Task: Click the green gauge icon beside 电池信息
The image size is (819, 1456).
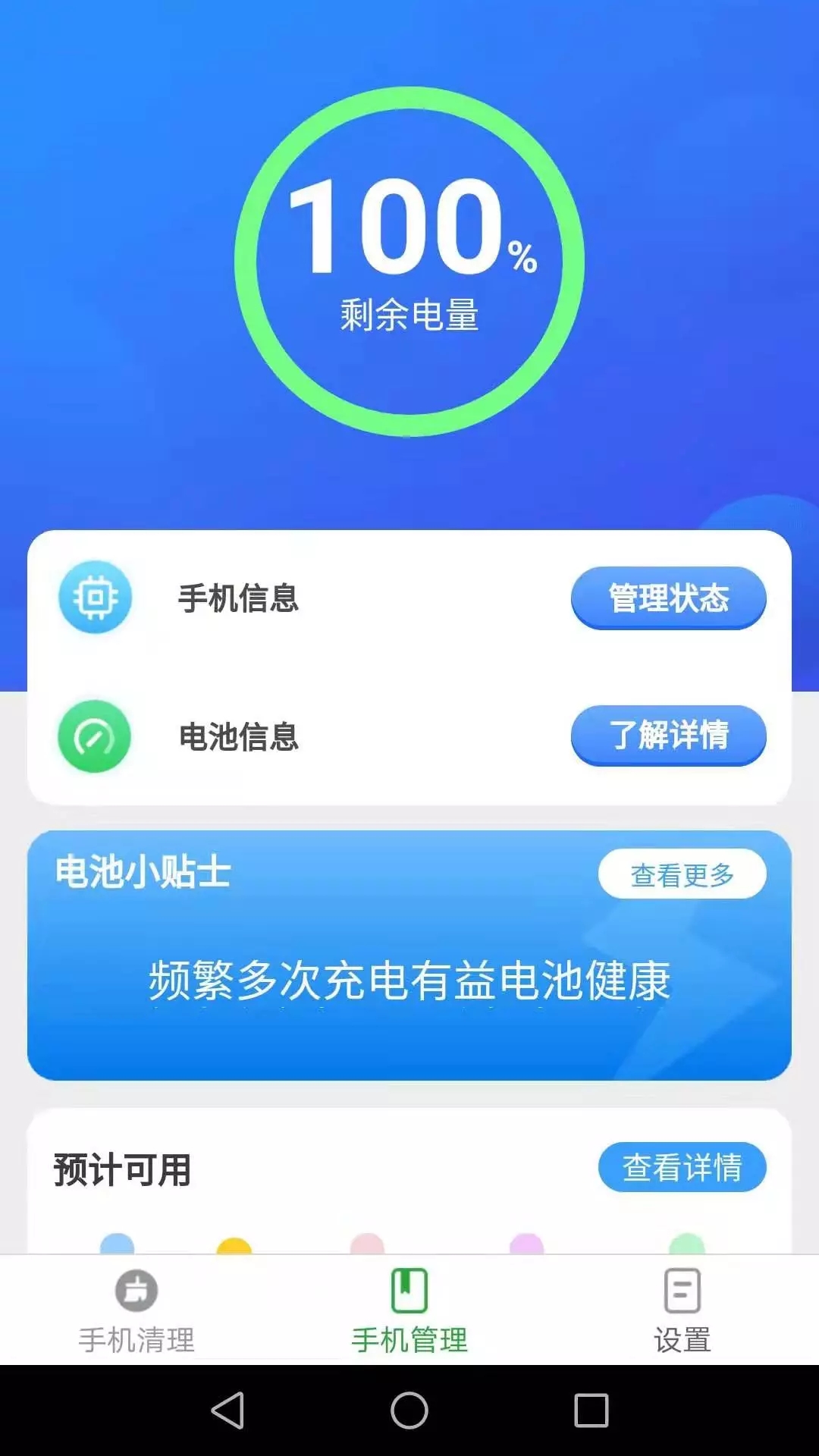Action: (94, 736)
